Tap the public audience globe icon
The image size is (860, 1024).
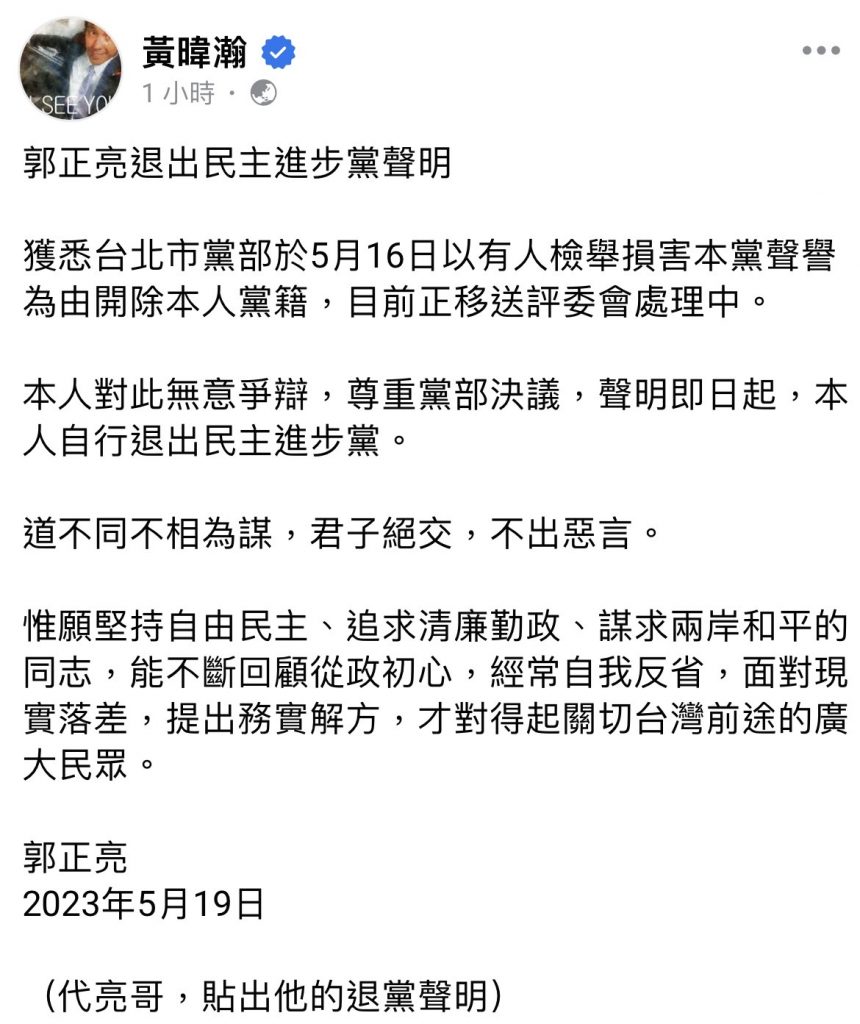pos(264,94)
